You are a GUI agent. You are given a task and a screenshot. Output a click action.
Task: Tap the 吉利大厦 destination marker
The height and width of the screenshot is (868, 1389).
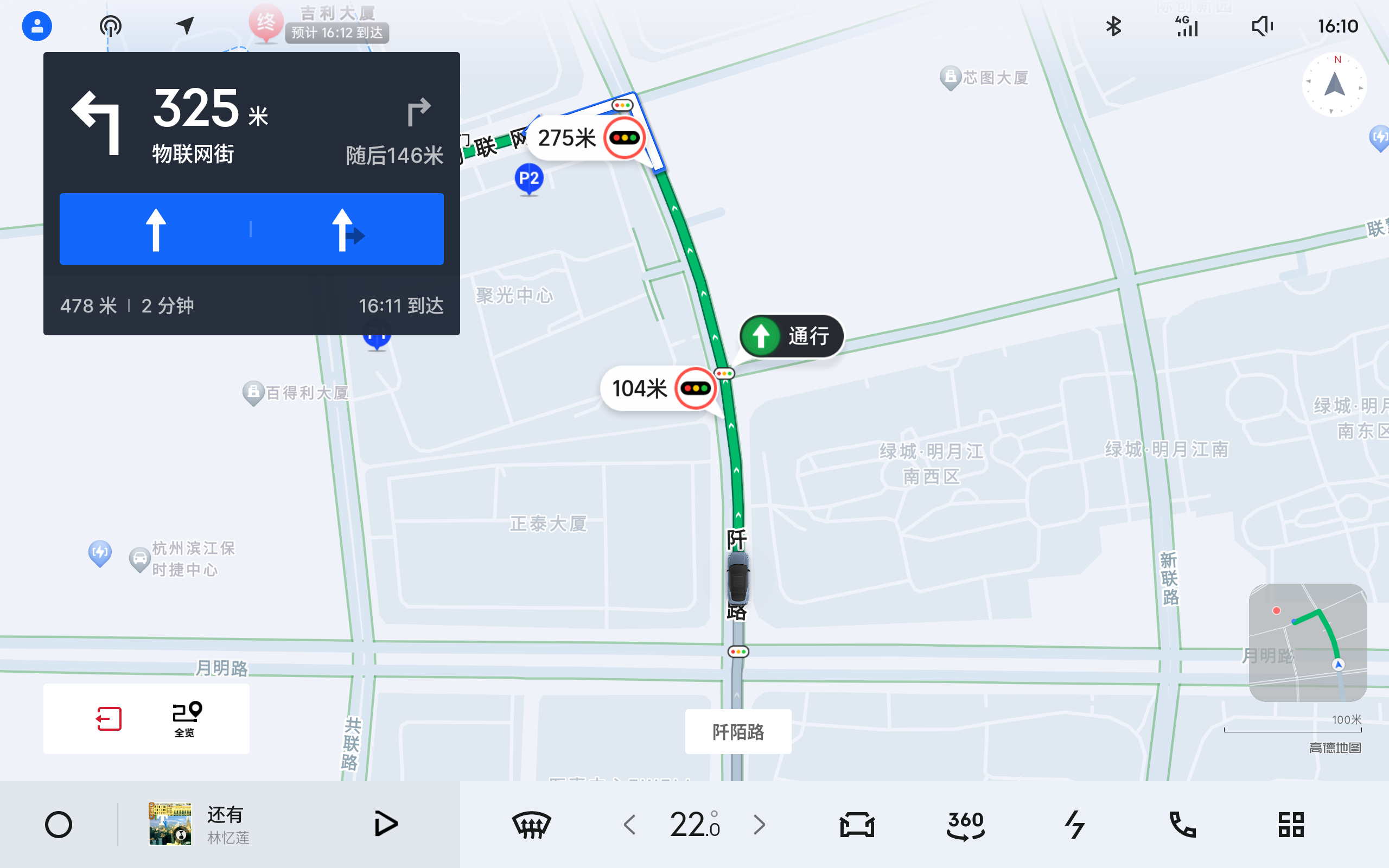266,23
